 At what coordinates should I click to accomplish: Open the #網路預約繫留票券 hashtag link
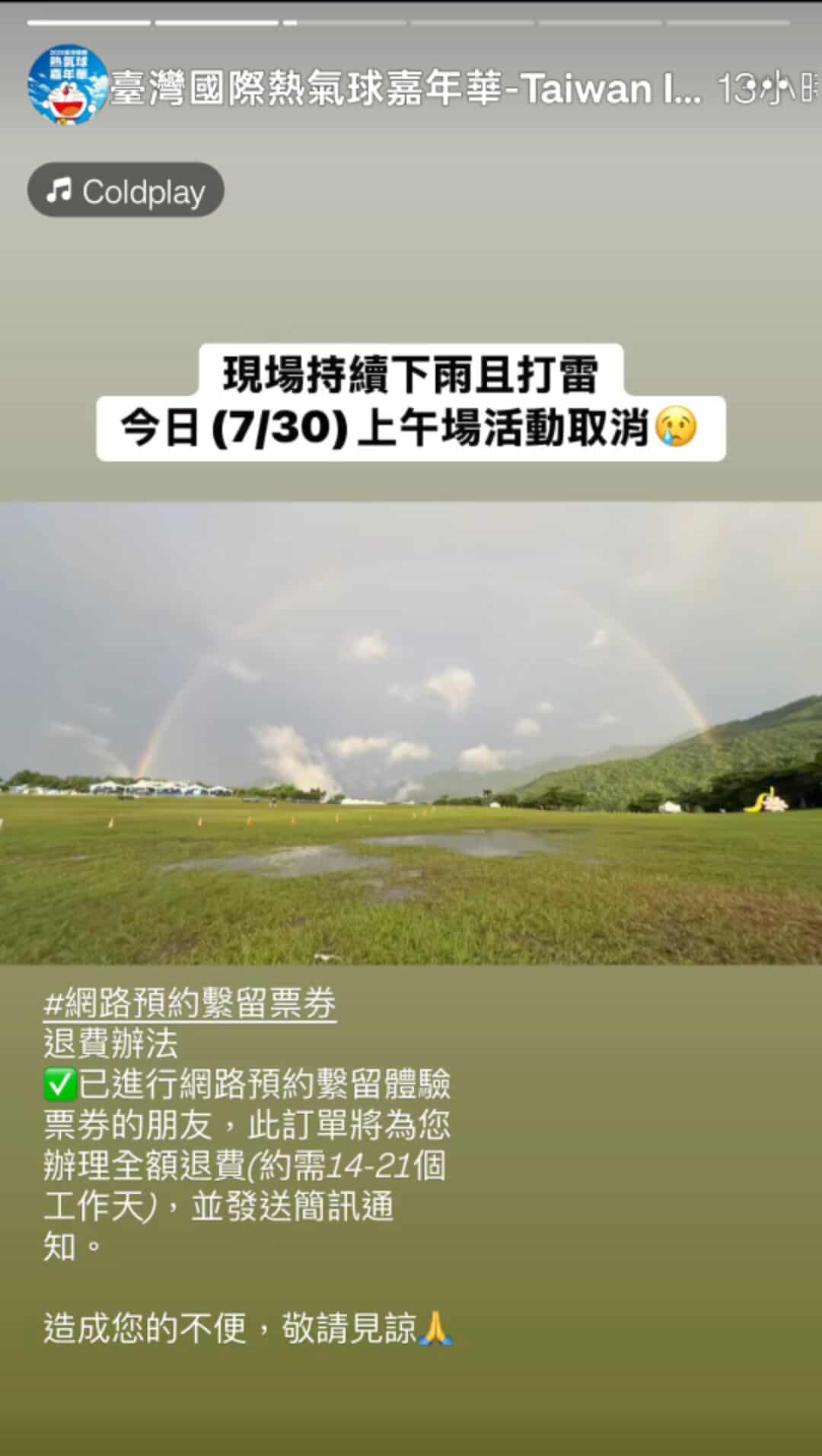[190, 1003]
